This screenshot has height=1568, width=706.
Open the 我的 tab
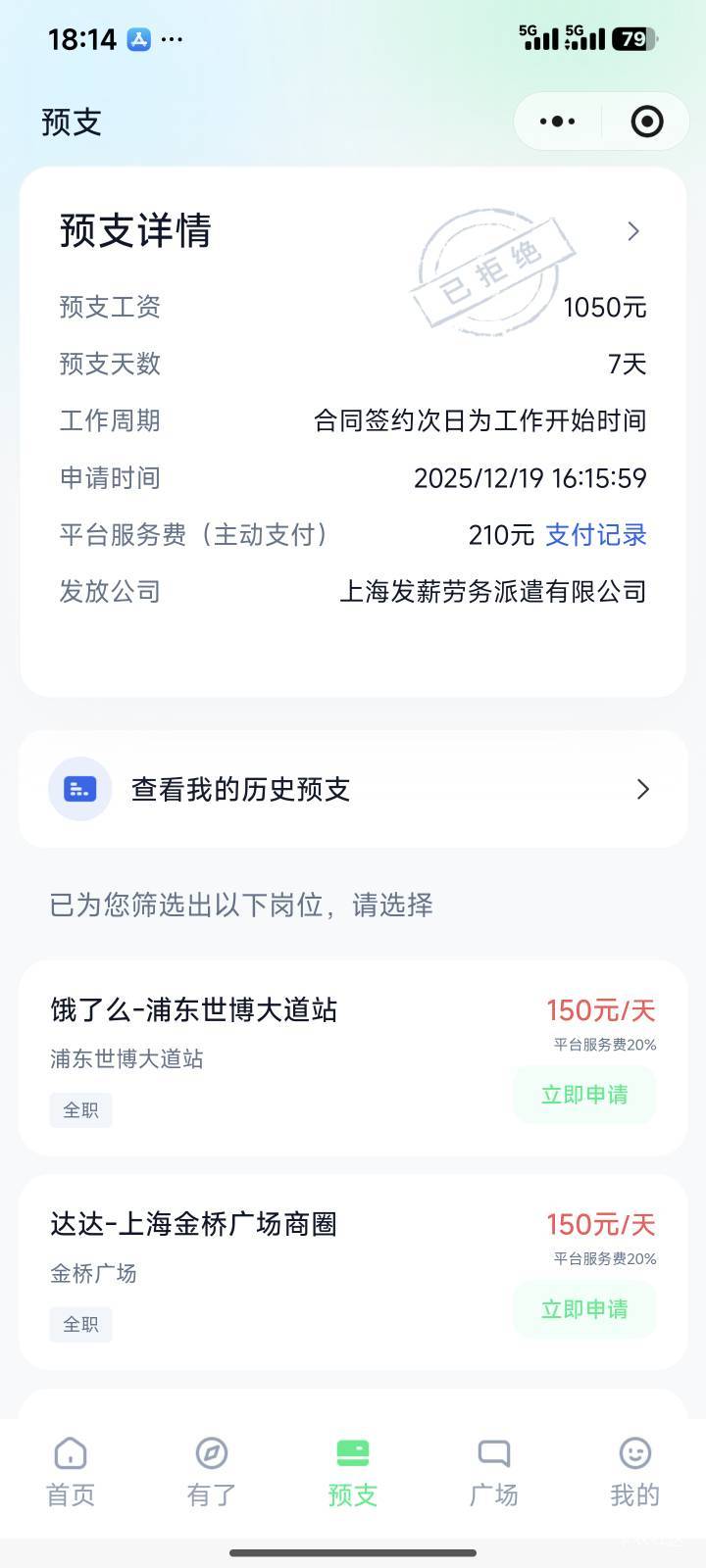click(x=634, y=1472)
